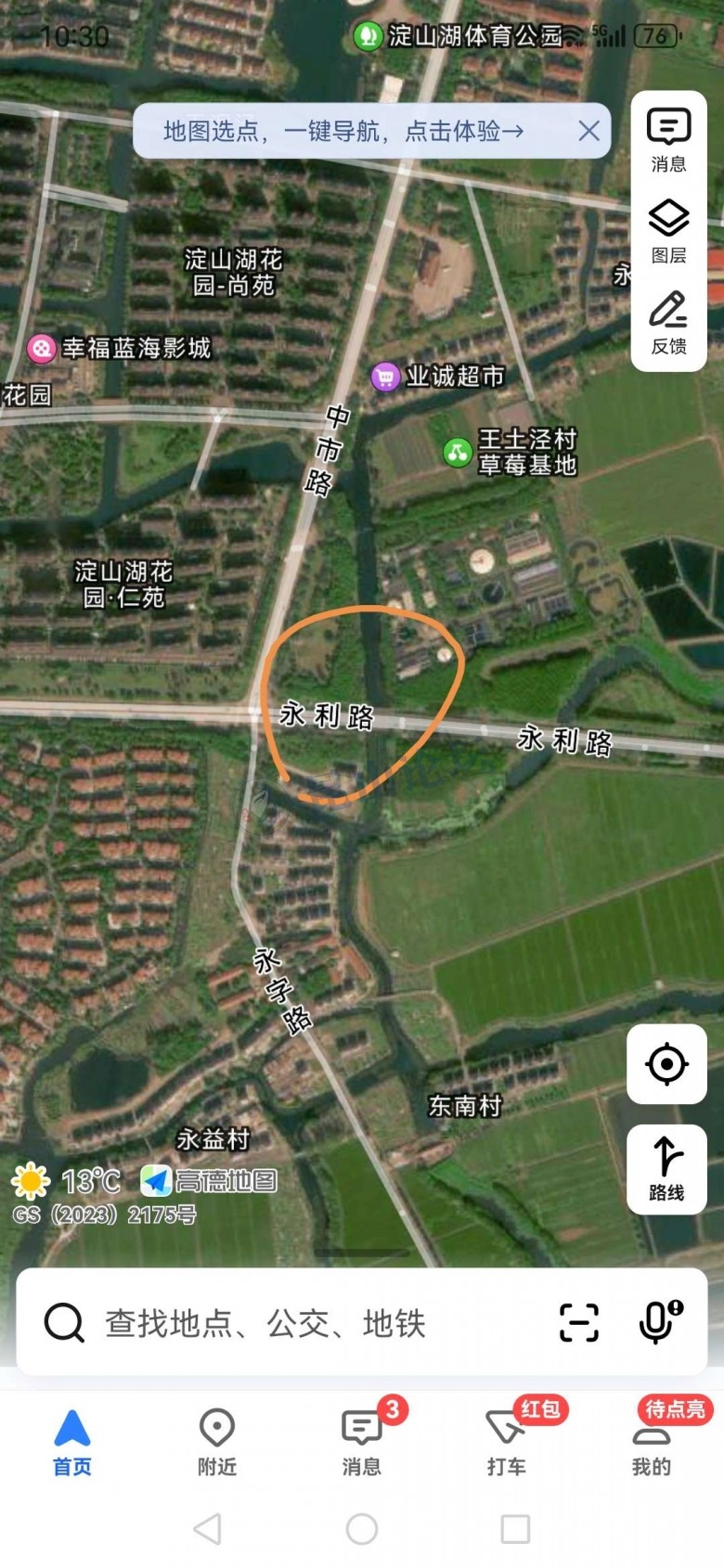Select the 幸福蓝海影城 cinema marker

coord(42,349)
